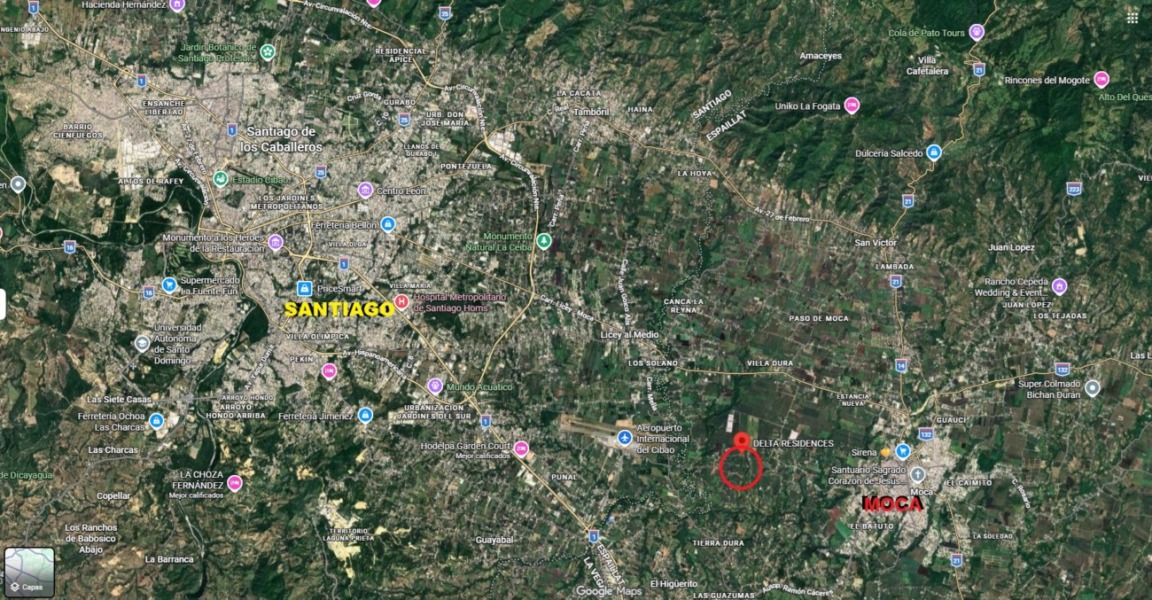Image resolution: width=1152 pixels, height=600 pixels.
Task: Select the Estadio Cibao marker
Action: click(220, 179)
